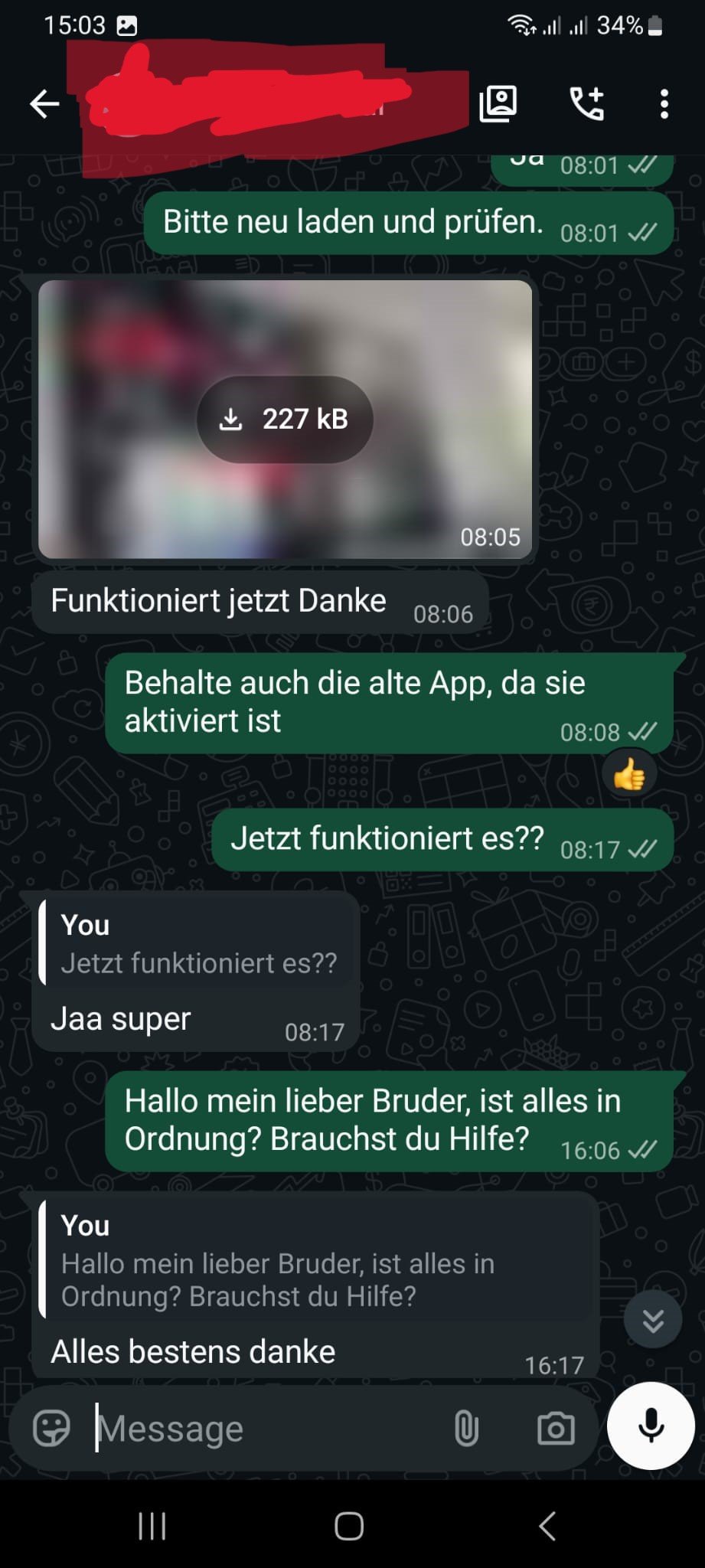The width and height of the screenshot is (705, 1568).
Task: Open the camera from the message bar
Action: click(x=556, y=1428)
